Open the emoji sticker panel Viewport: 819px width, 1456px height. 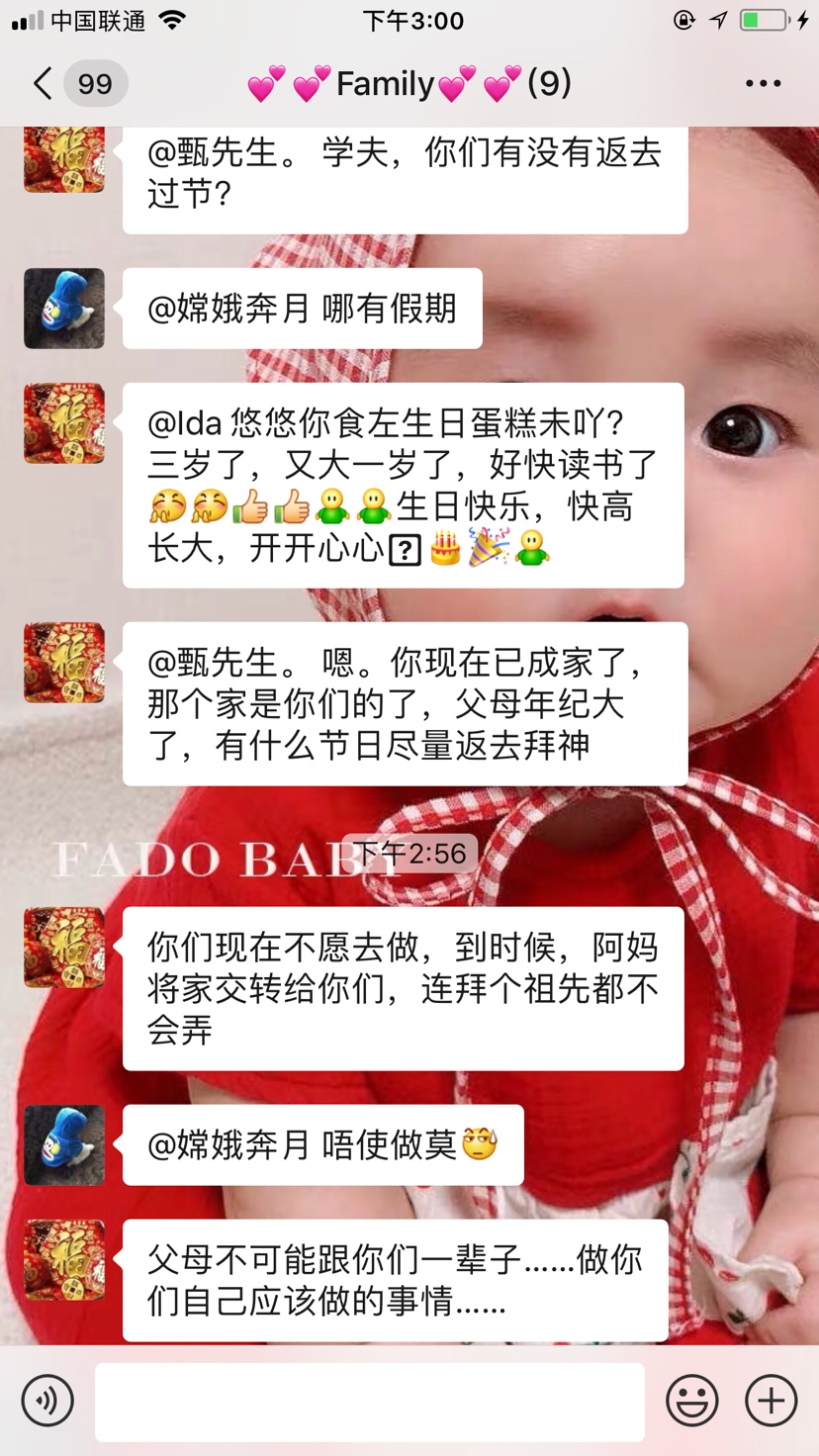[x=691, y=1401]
